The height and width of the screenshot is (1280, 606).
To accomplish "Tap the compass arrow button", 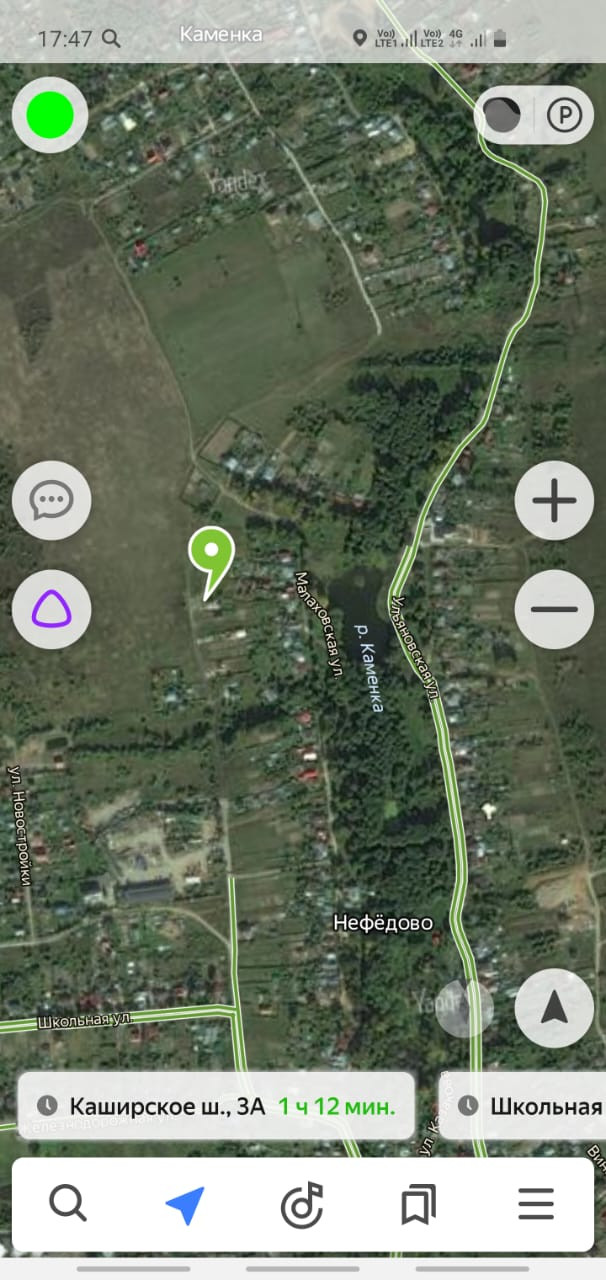I will (x=554, y=1008).
